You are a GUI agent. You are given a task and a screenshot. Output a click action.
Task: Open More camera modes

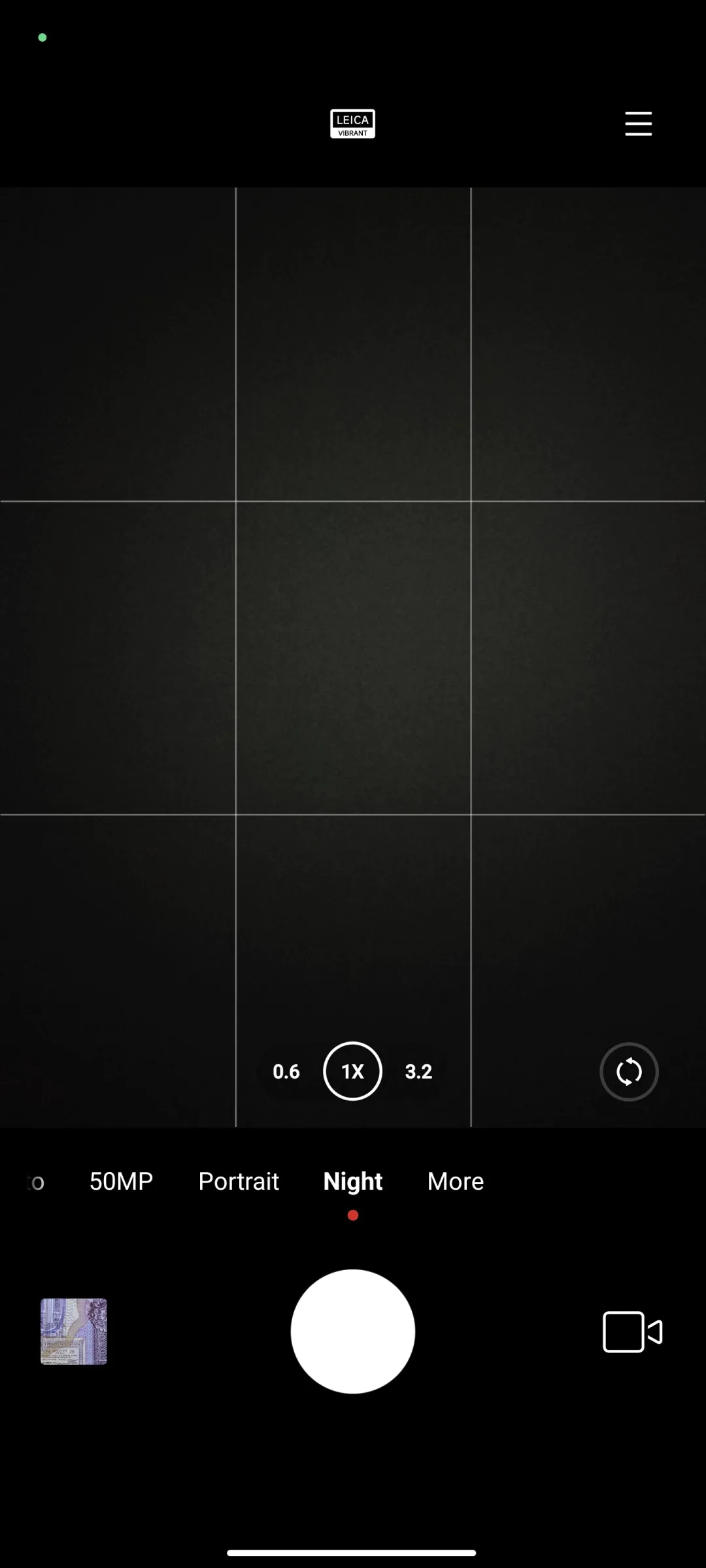coord(455,1181)
